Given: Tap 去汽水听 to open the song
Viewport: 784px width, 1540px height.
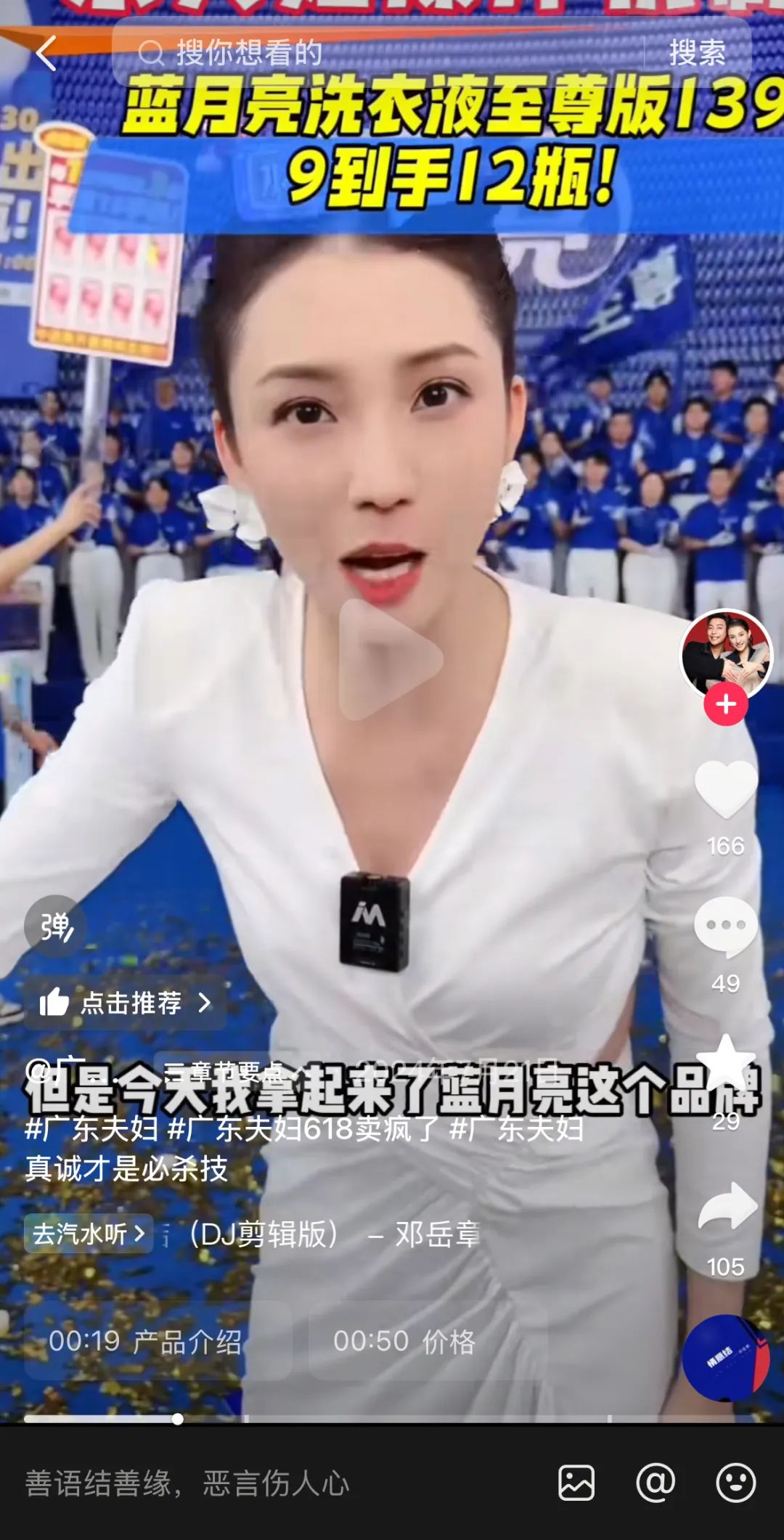Looking at the screenshot, I should click(89, 1234).
